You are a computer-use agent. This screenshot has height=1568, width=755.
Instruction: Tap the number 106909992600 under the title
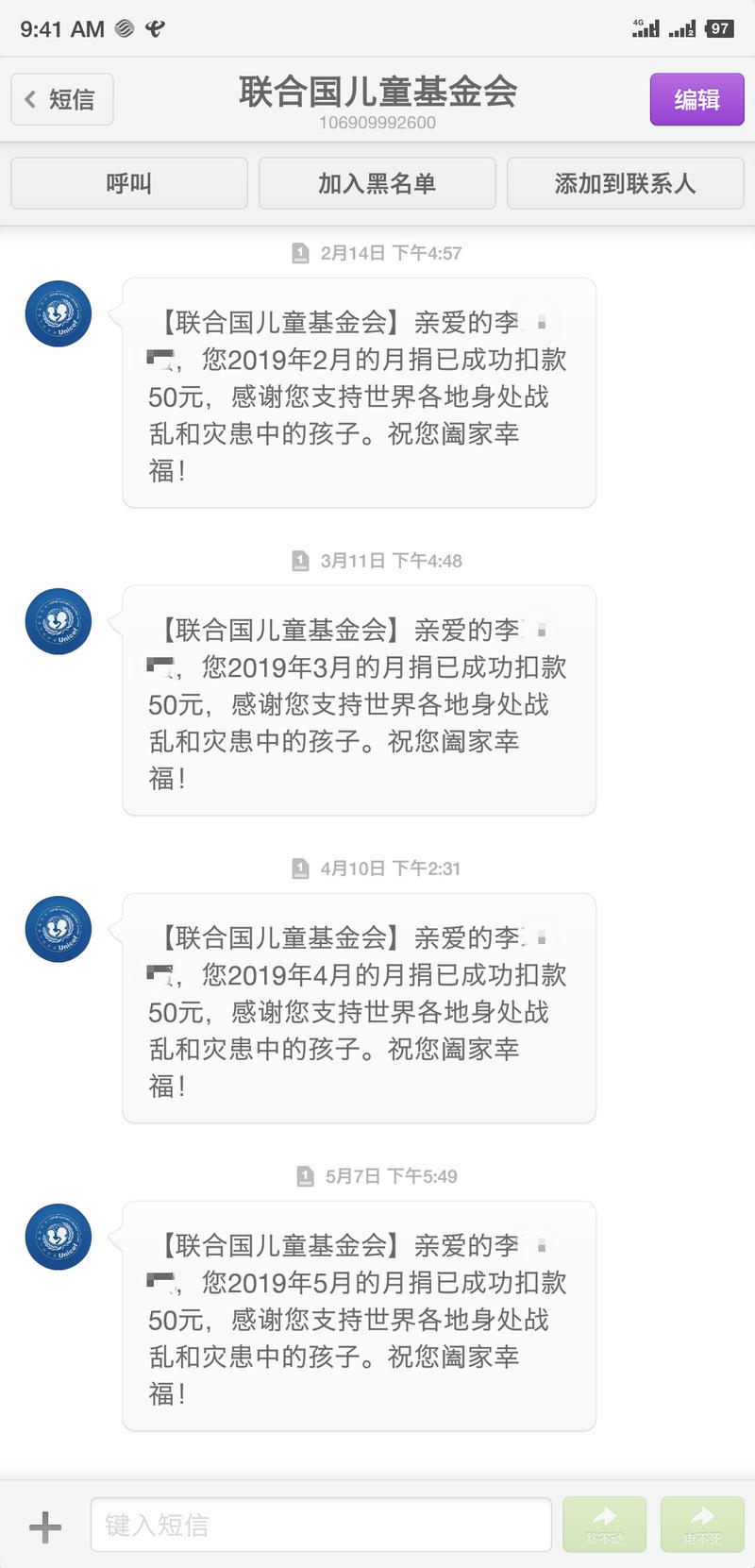tap(377, 123)
